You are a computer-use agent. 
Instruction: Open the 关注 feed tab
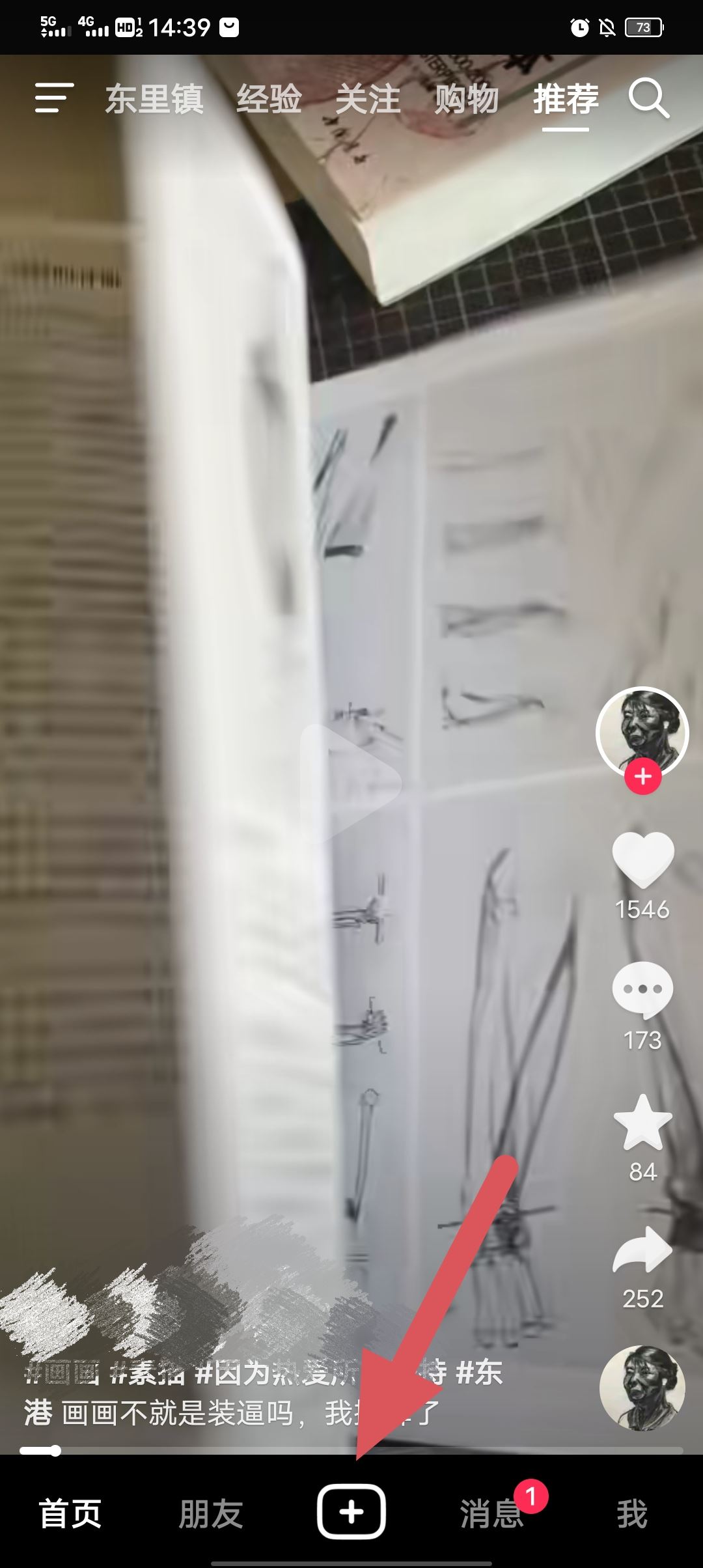[x=368, y=100]
